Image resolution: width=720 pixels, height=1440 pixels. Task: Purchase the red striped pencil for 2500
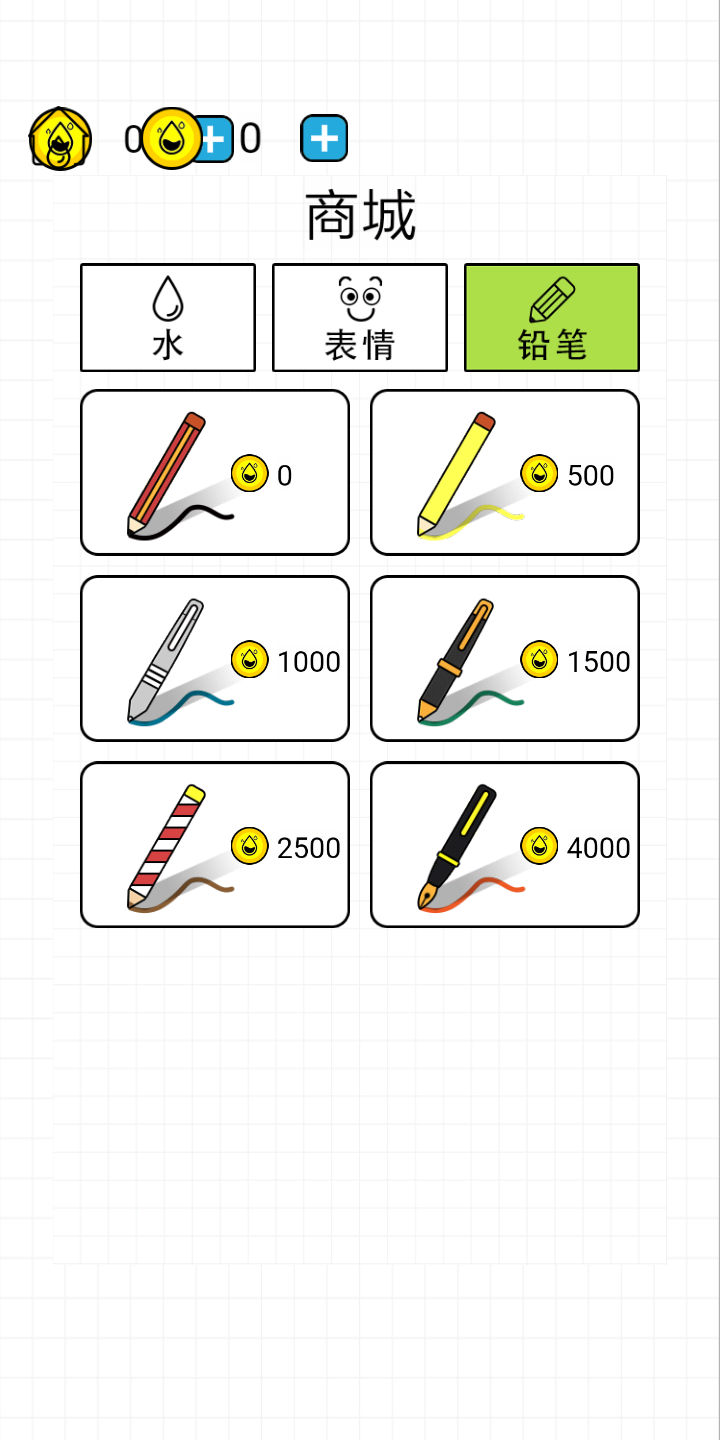point(215,845)
